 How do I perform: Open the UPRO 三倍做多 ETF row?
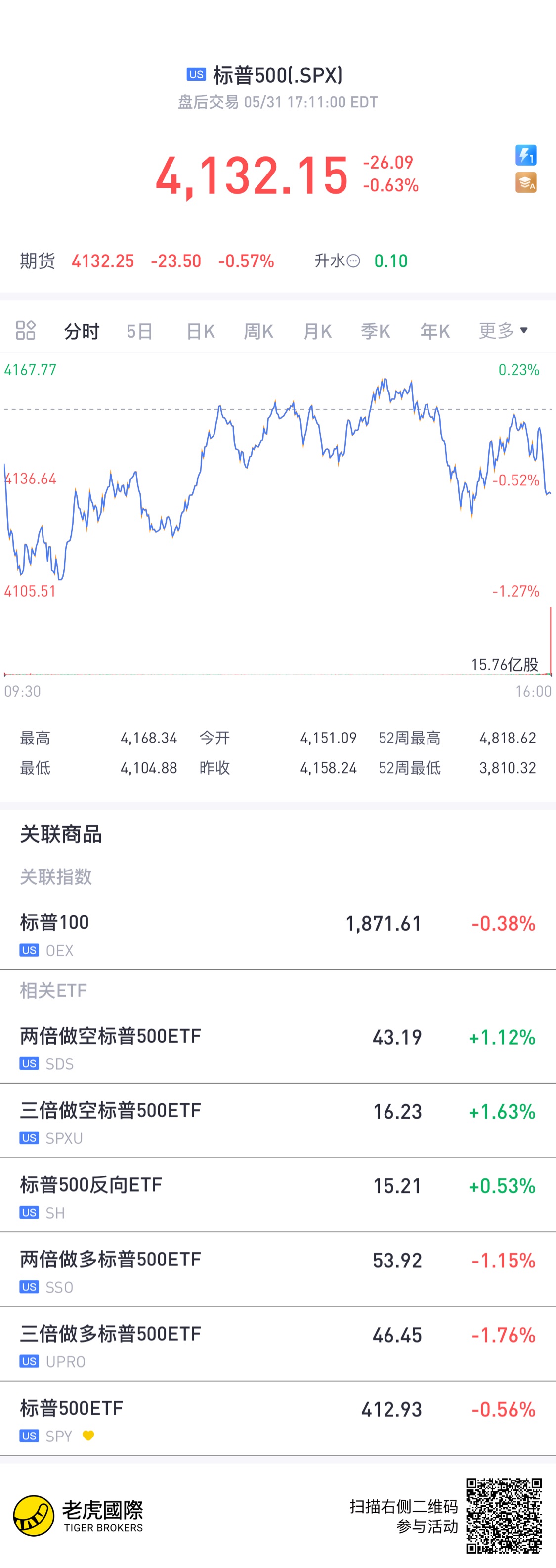tap(277, 1345)
